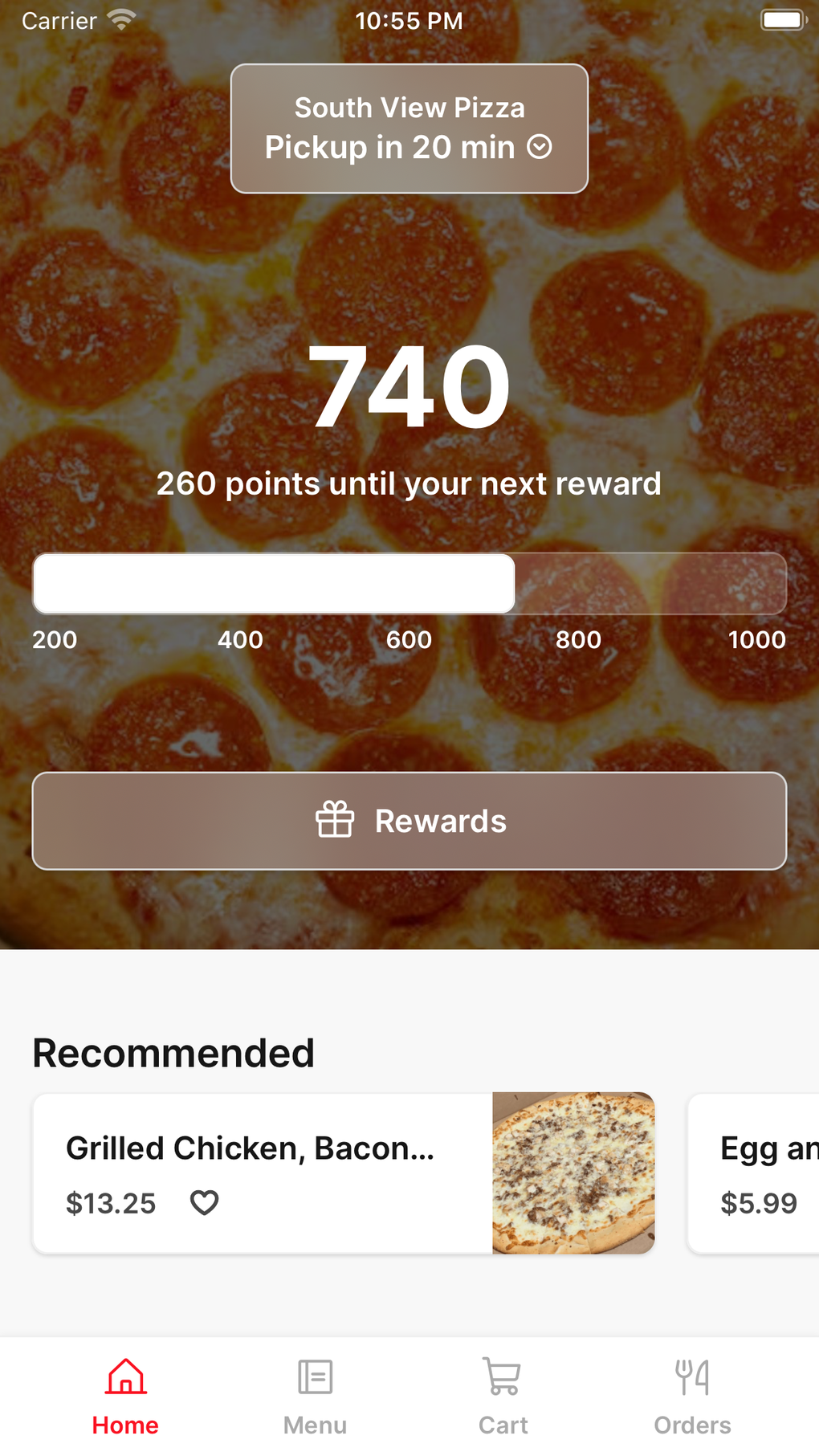Favorite the Grilled Chicken, Bacon pizza
The width and height of the screenshot is (819, 1456).
204,1202
